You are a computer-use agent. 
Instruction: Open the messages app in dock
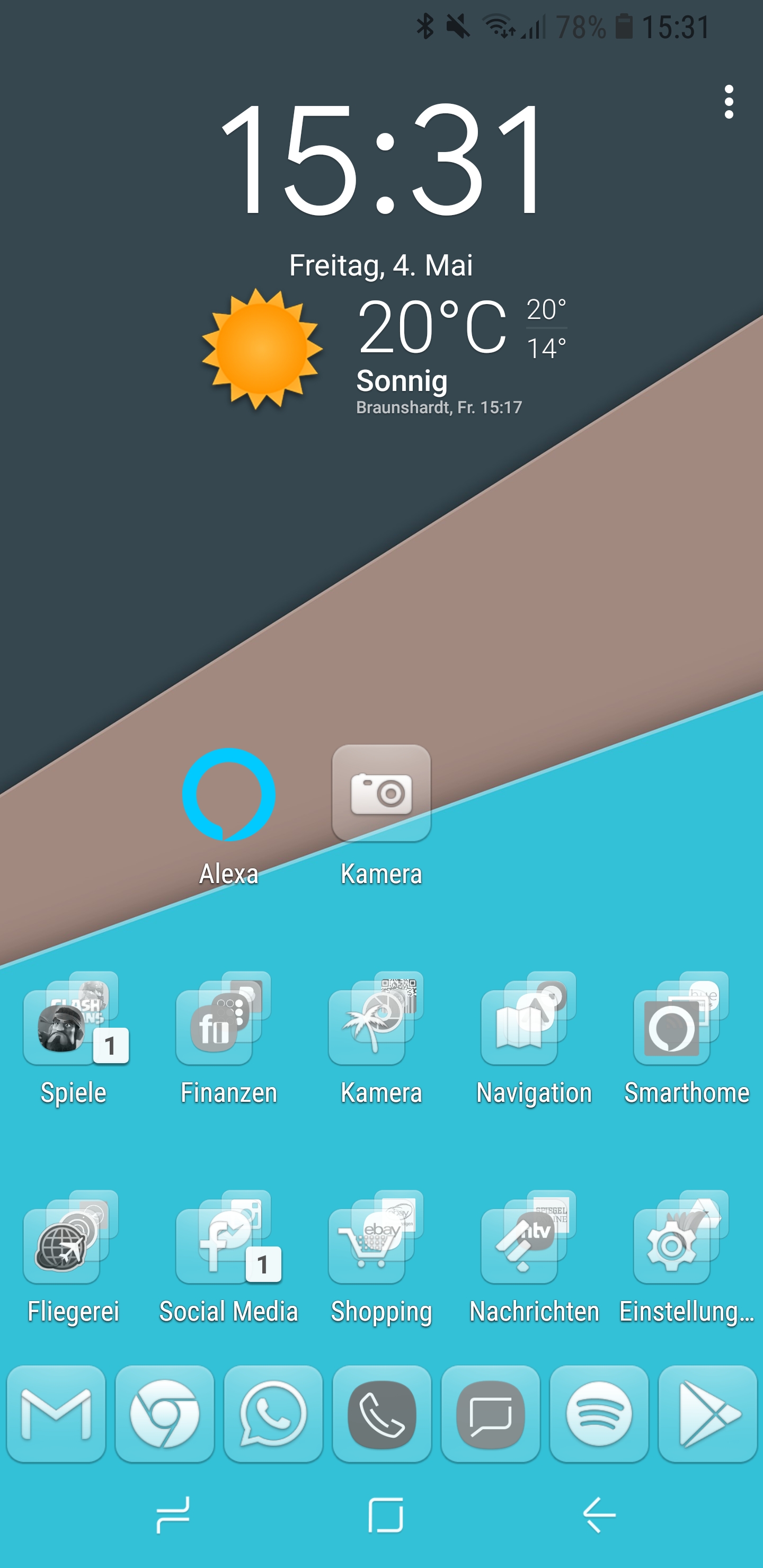[490, 1413]
